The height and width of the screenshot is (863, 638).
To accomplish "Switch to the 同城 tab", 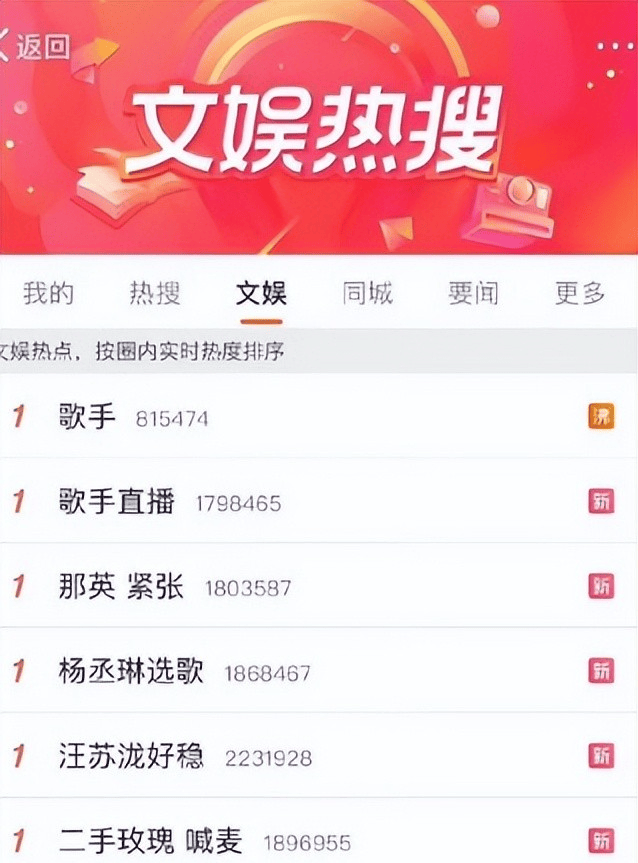I will [x=367, y=293].
